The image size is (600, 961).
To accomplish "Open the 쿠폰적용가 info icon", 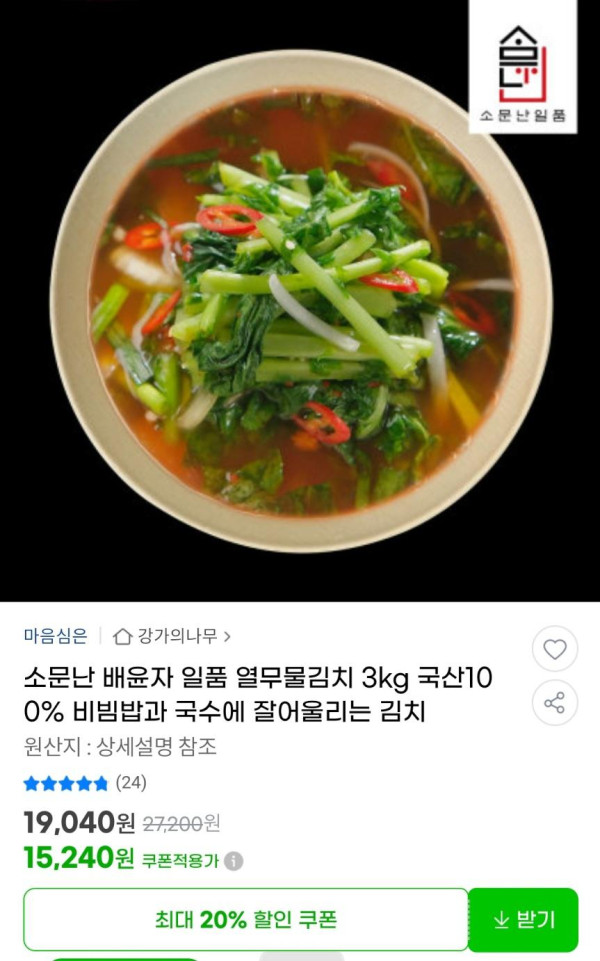I will [233, 860].
